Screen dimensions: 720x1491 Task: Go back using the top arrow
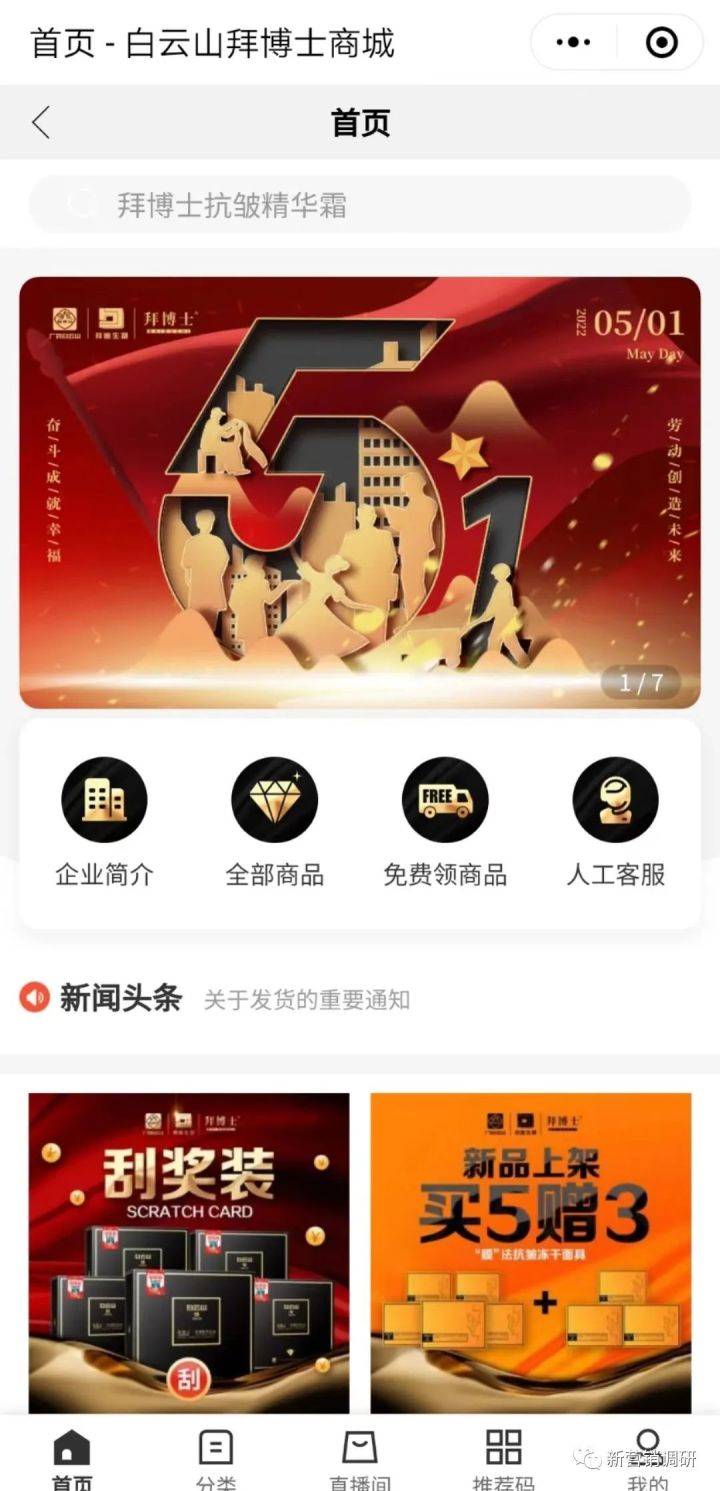(x=41, y=123)
